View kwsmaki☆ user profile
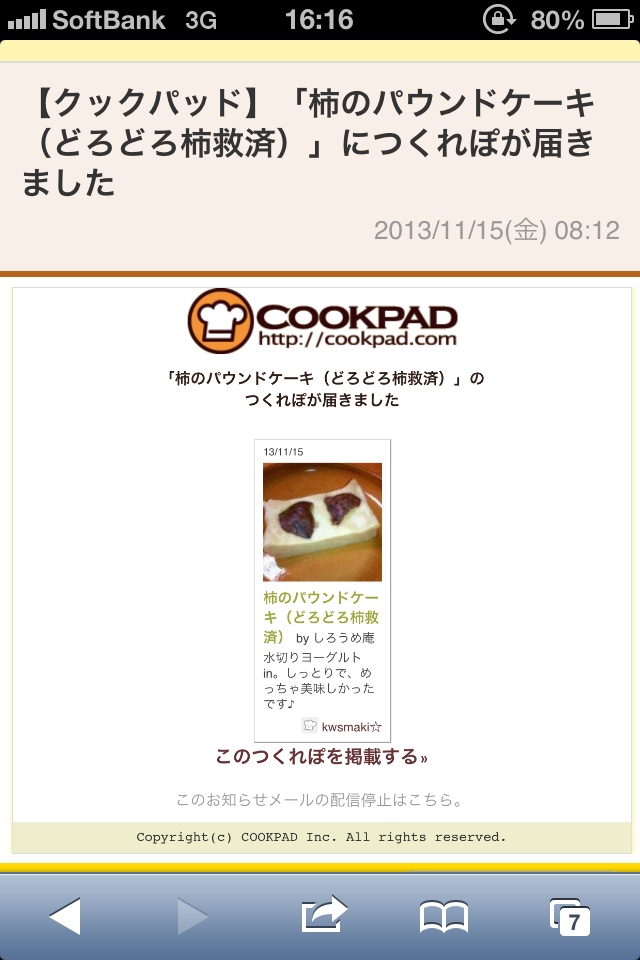The image size is (640, 960). point(346,726)
